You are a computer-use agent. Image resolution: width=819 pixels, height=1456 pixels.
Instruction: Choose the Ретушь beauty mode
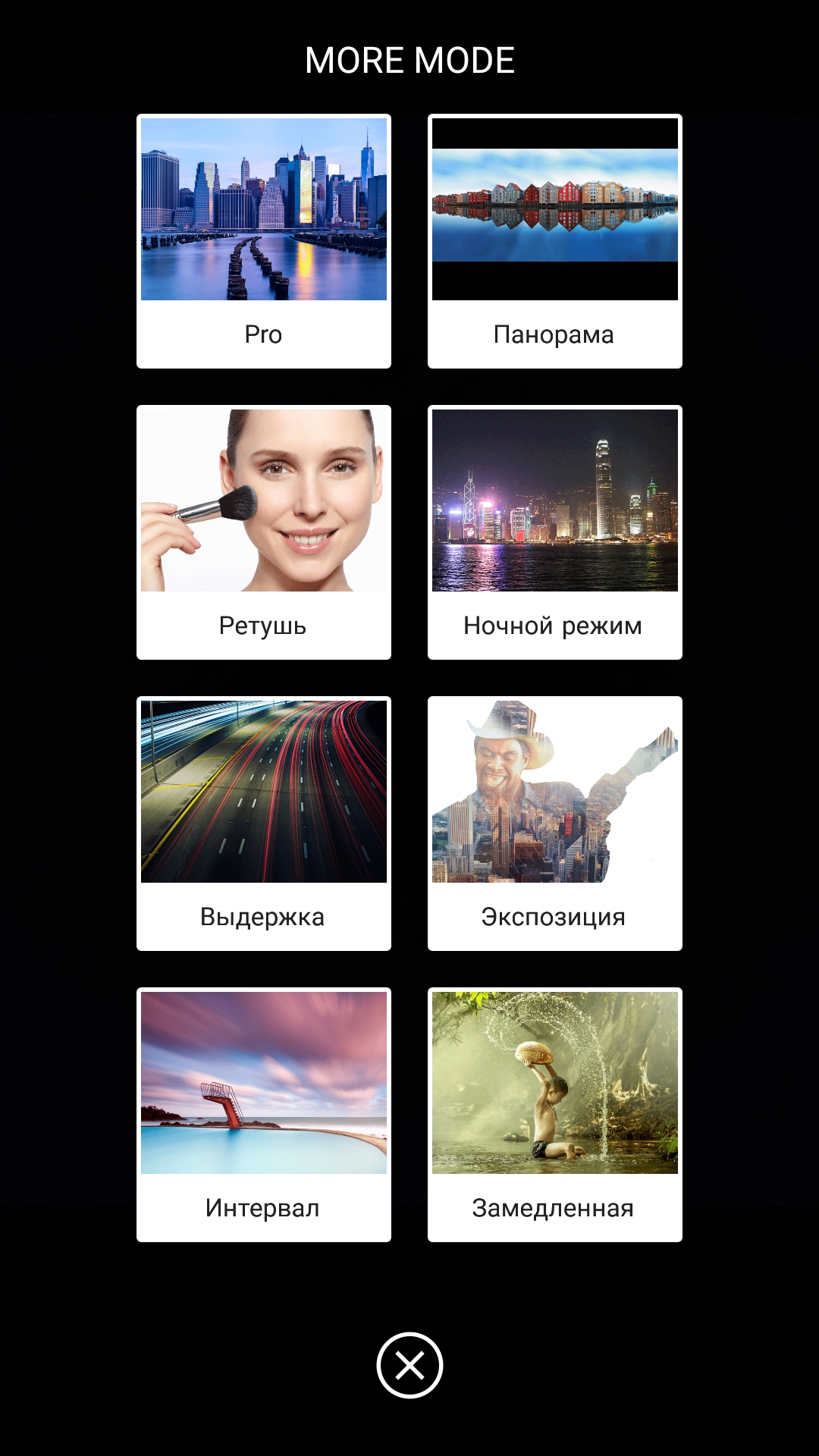tap(264, 532)
